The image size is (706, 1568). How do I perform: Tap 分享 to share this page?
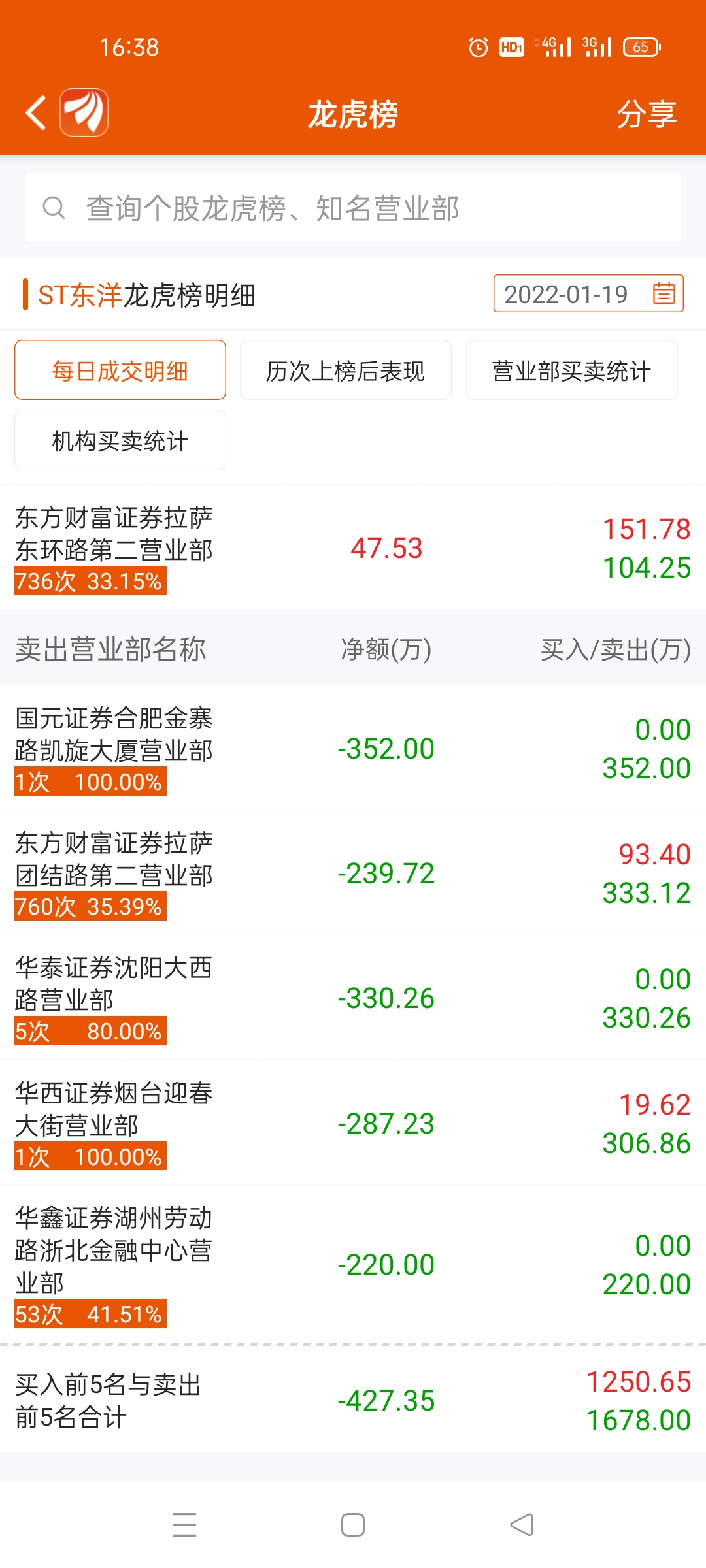(647, 114)
